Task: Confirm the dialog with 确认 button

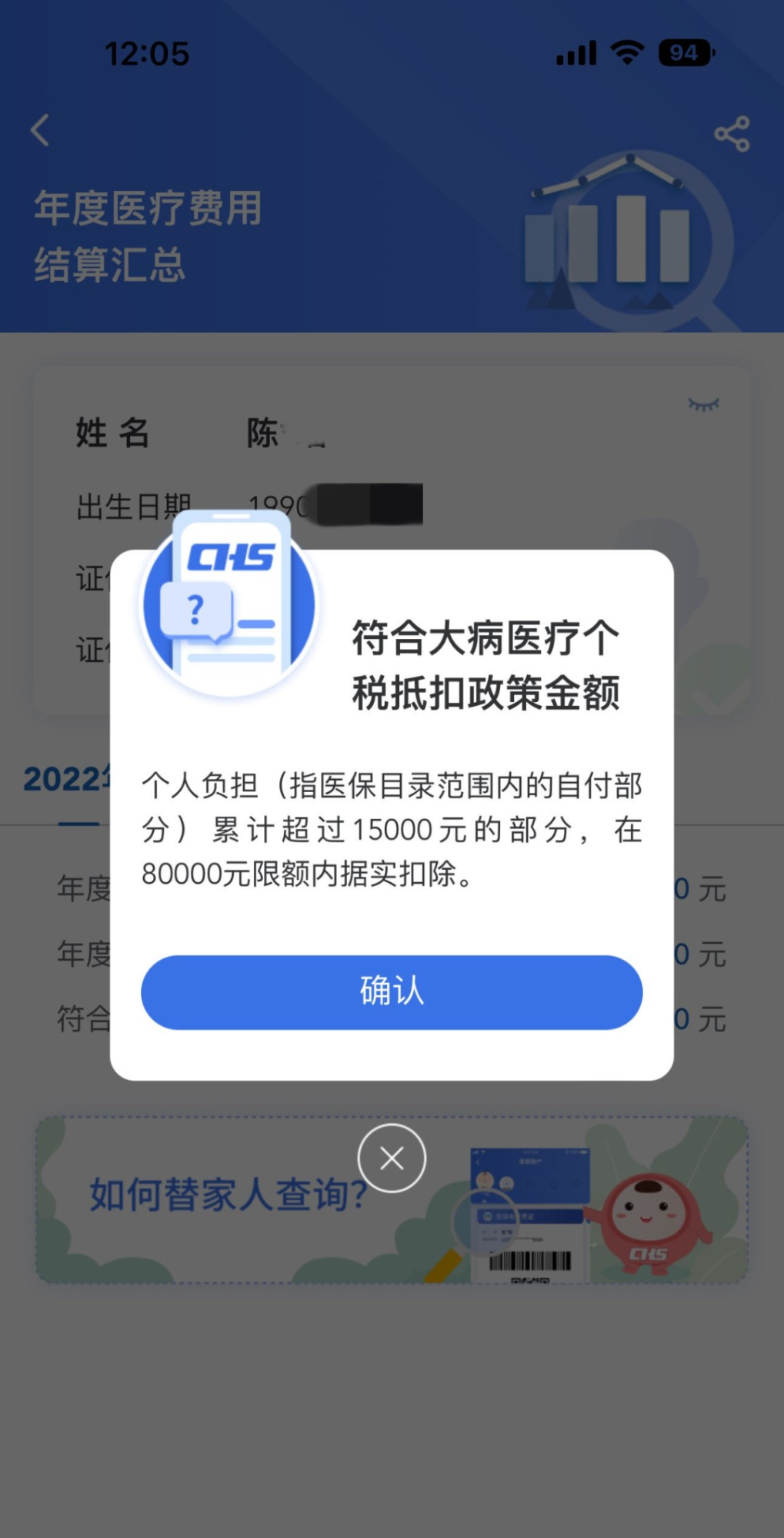Action: [392, 991]
